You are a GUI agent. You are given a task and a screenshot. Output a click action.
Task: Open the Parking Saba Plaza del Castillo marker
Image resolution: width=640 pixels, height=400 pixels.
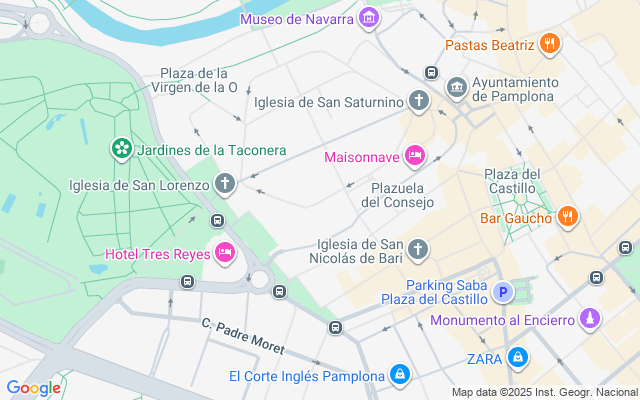[x=505, y=292]
